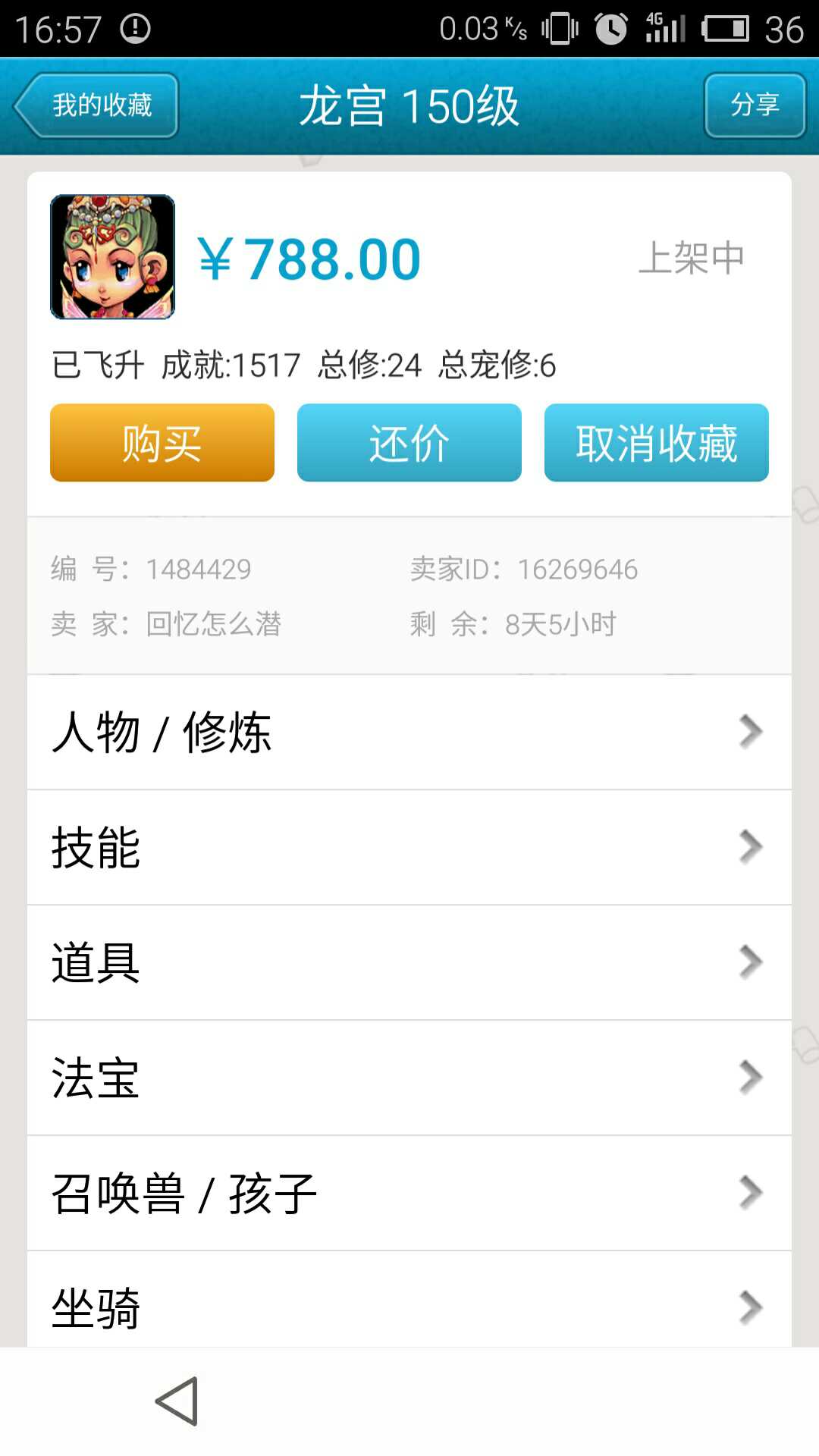Screen dimensions: 819x1456
Task: Open 召唤兽 / 孩子 details
Action: point(409,1194)
